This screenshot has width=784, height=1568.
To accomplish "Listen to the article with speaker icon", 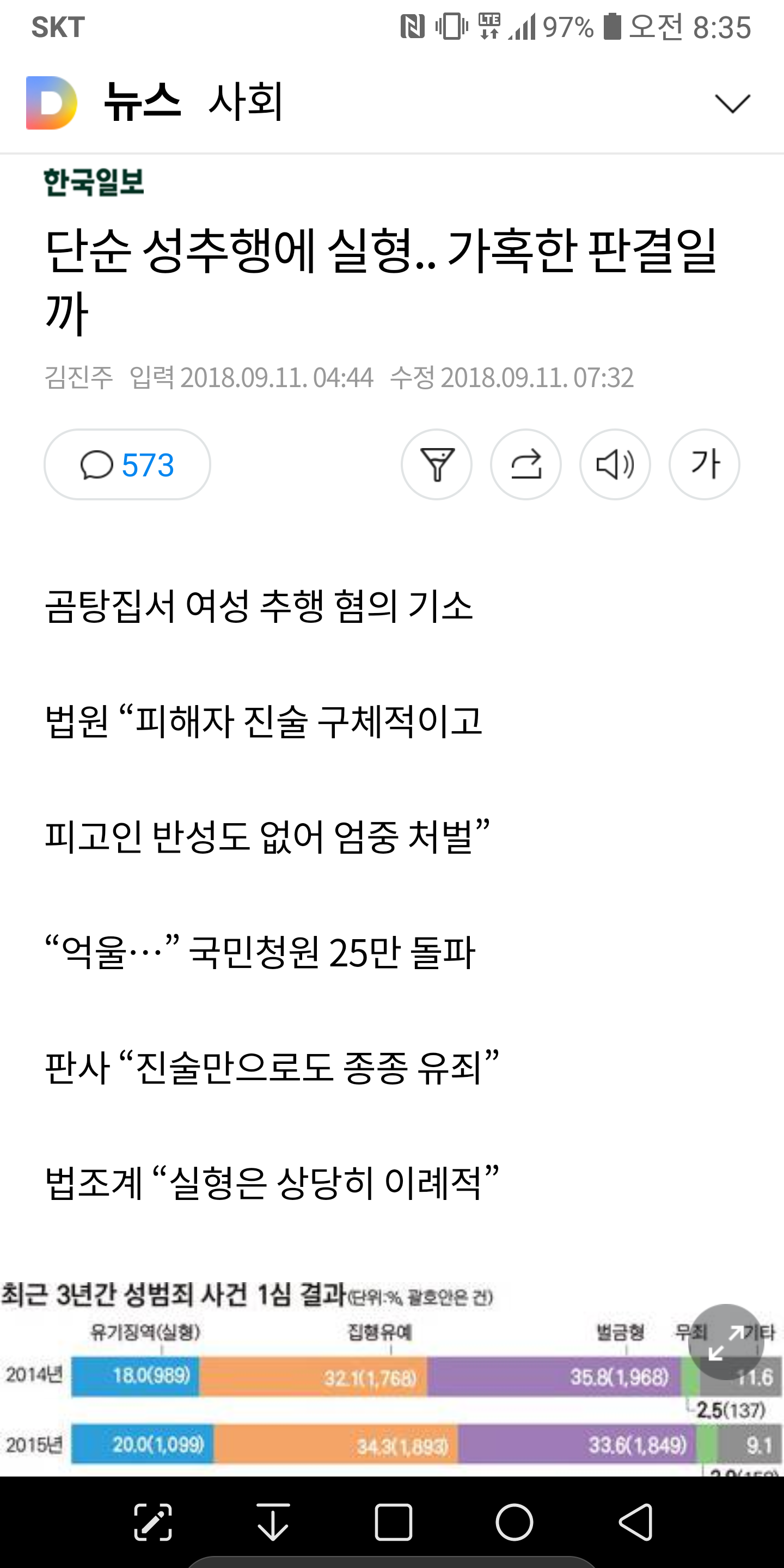I will click(615, 465).
